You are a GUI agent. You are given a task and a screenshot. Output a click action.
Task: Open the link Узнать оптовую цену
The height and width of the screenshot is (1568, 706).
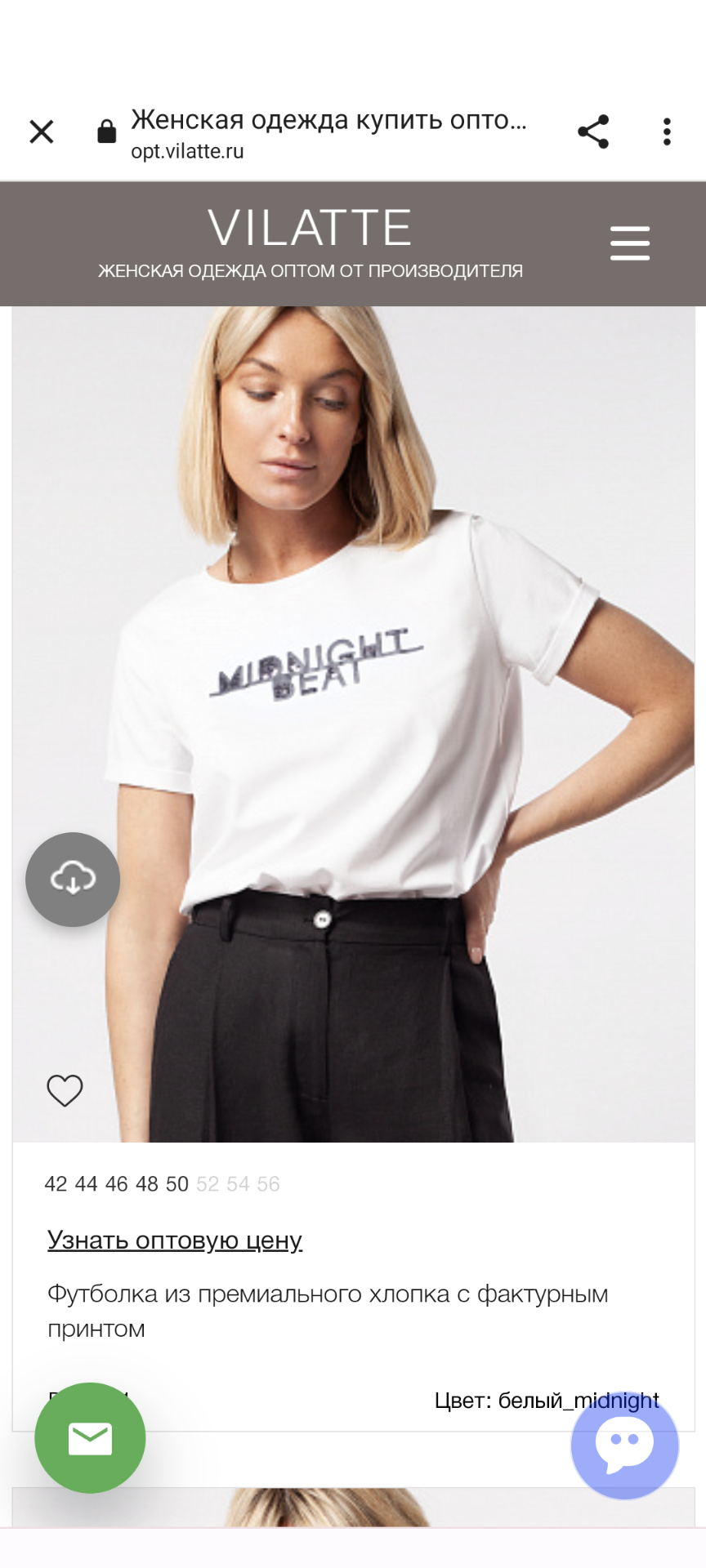tap(175, 1240)
